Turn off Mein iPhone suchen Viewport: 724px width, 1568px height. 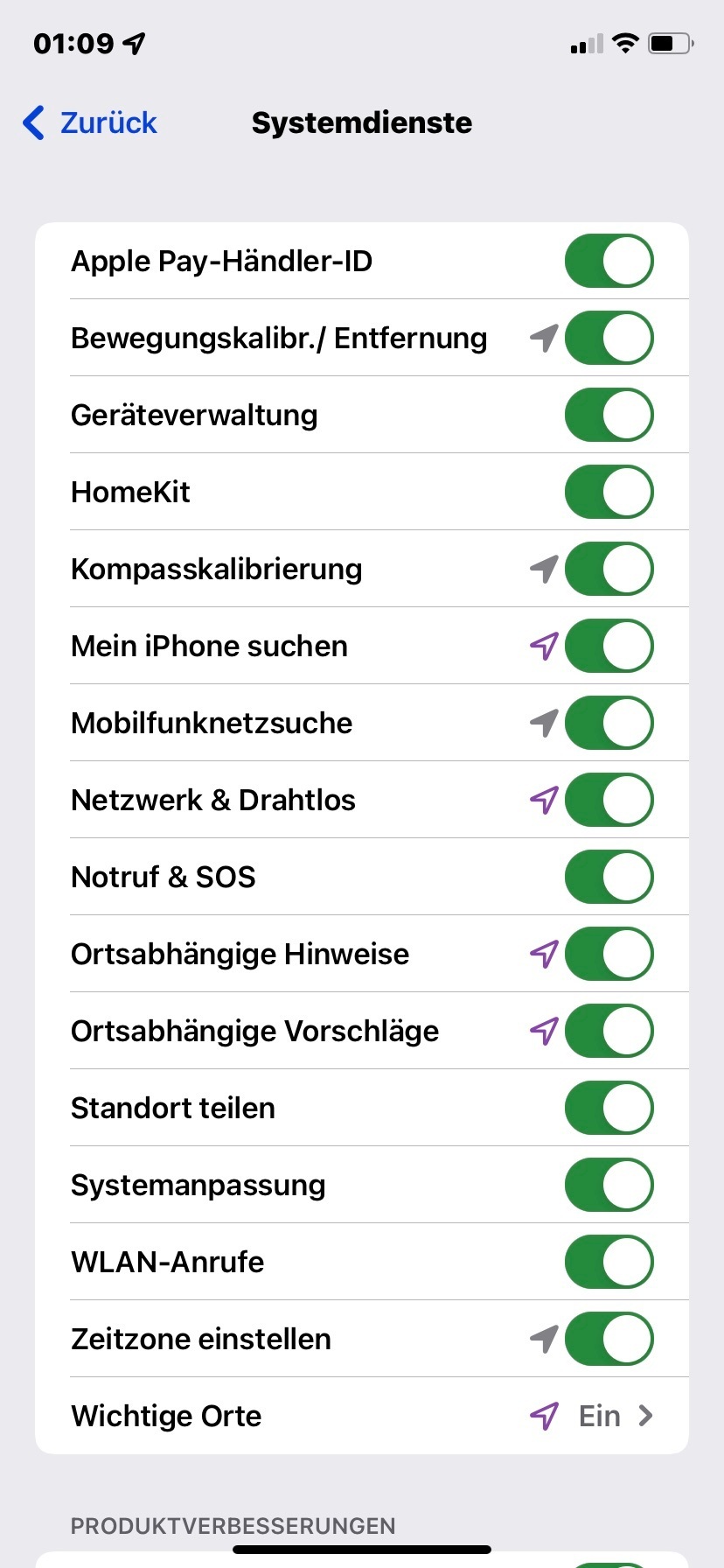coord(609,646)
